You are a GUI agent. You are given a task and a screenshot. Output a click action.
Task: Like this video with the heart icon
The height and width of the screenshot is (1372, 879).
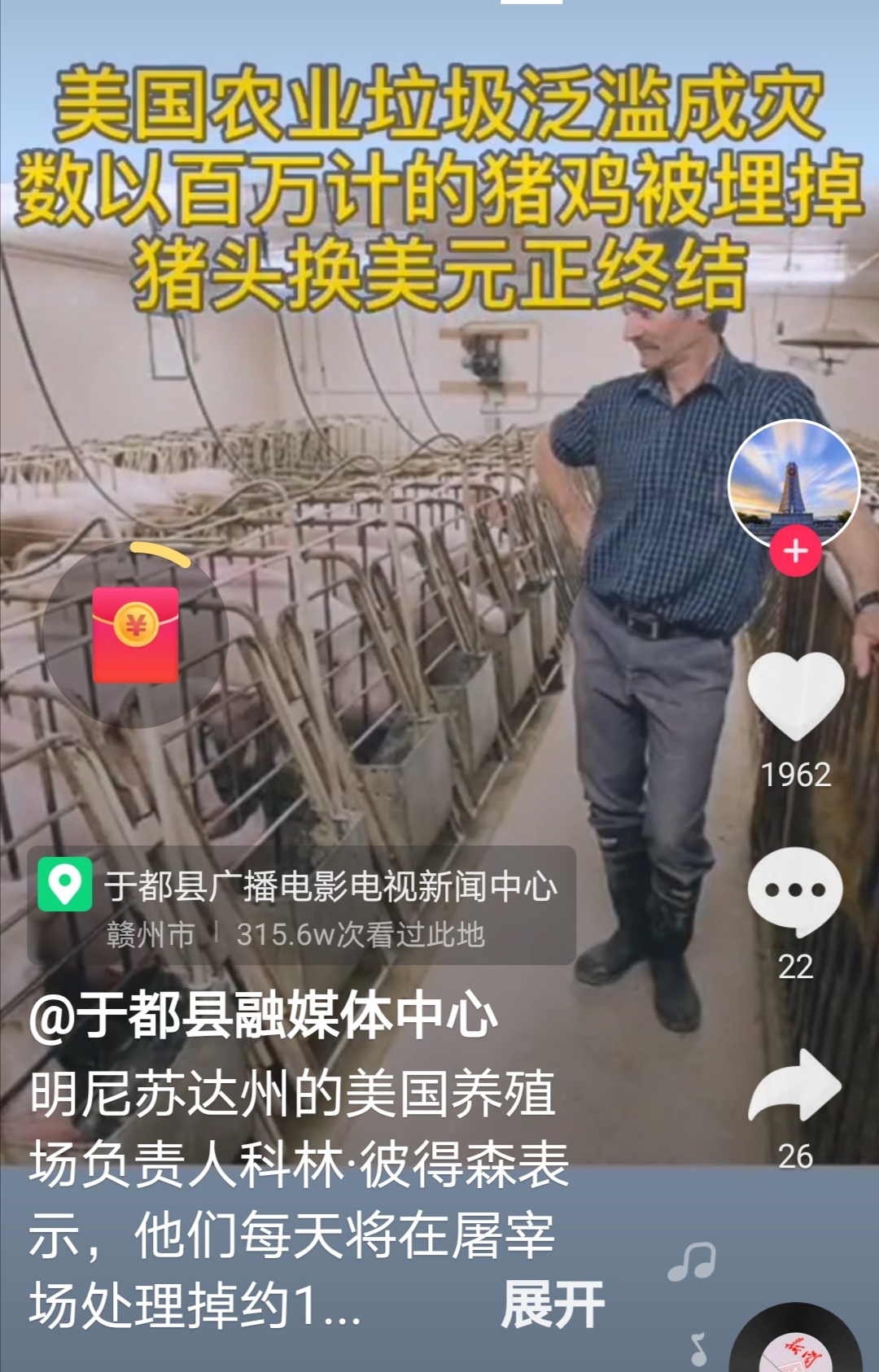795,696
